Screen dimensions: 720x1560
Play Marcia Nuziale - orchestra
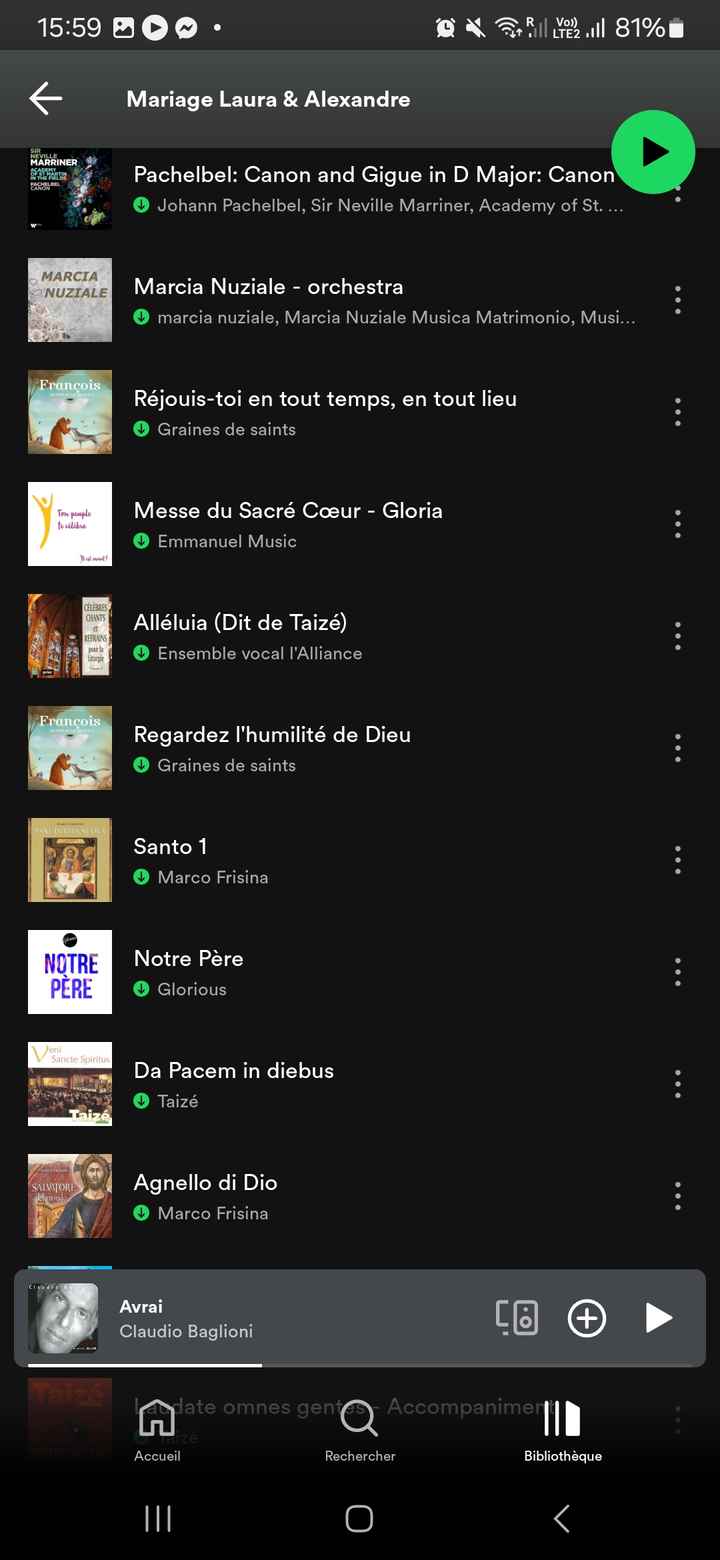pyautogui.click(x=268, y=287)
